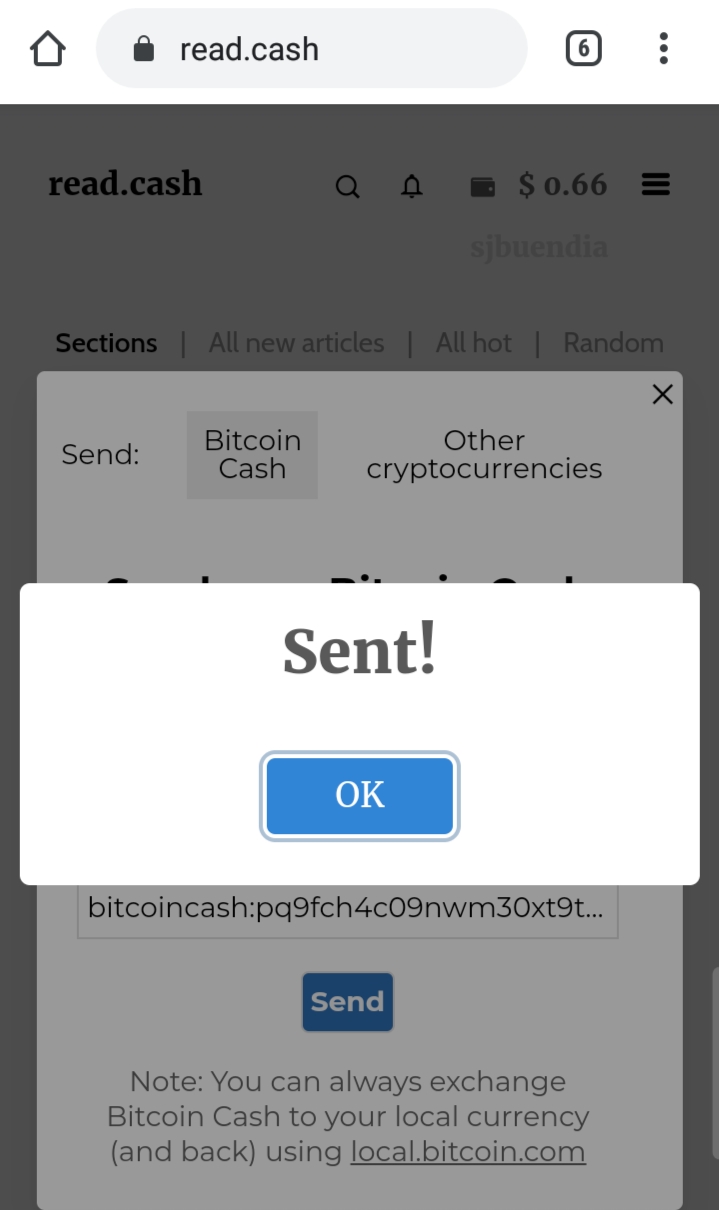
Task: Switch to Other cryptocurrencies
Action: pyautogui.click(x=484, y=455)
